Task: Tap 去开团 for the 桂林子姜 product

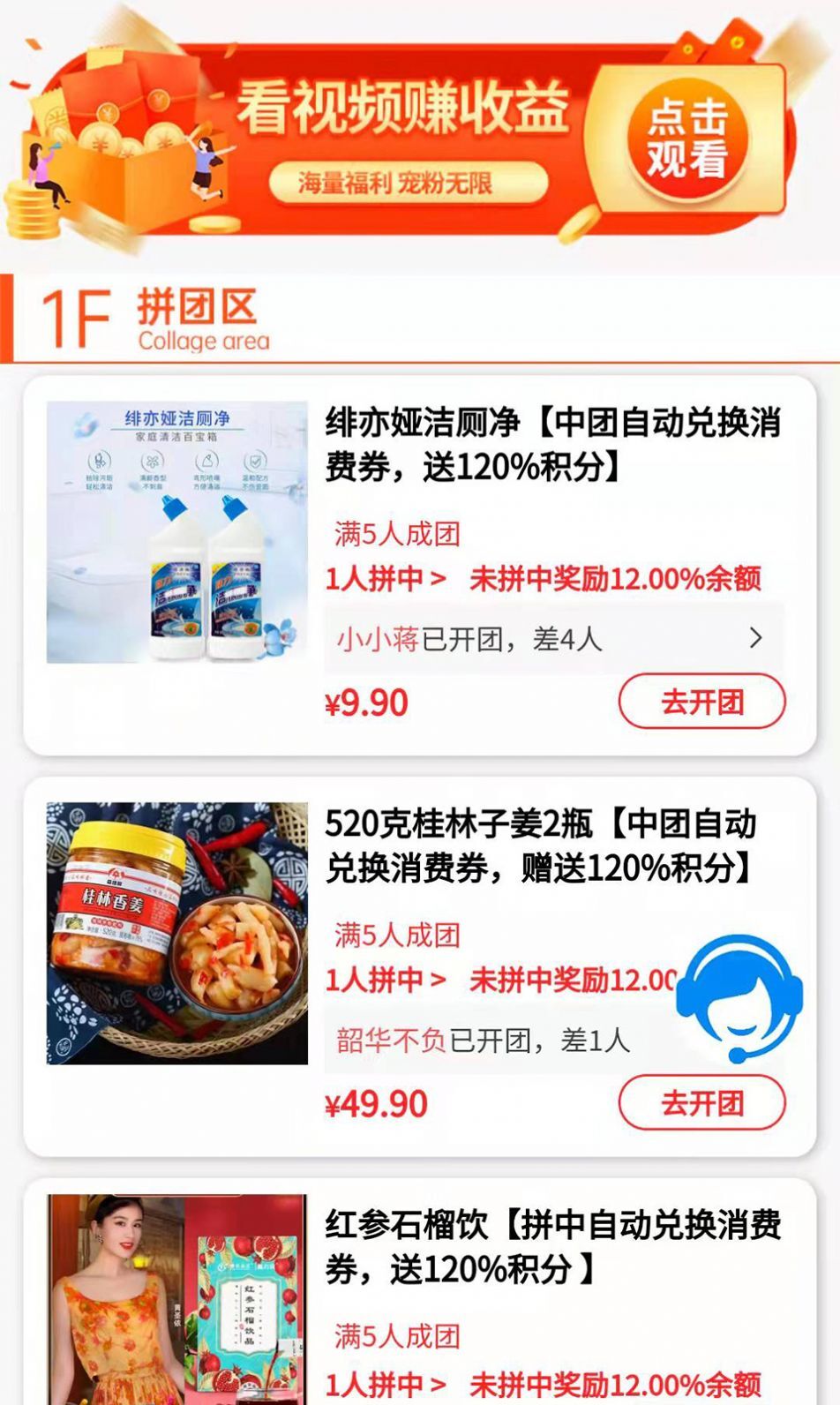Action: tap(701, 1101)
